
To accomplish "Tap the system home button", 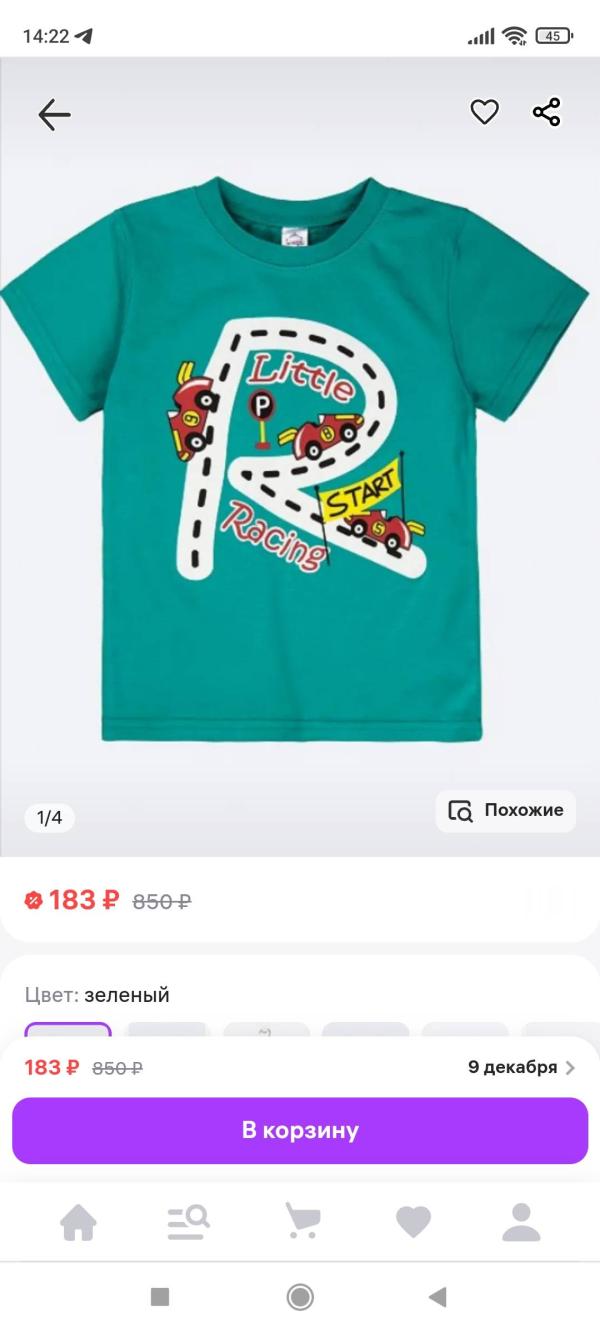I will point(300,1298).
